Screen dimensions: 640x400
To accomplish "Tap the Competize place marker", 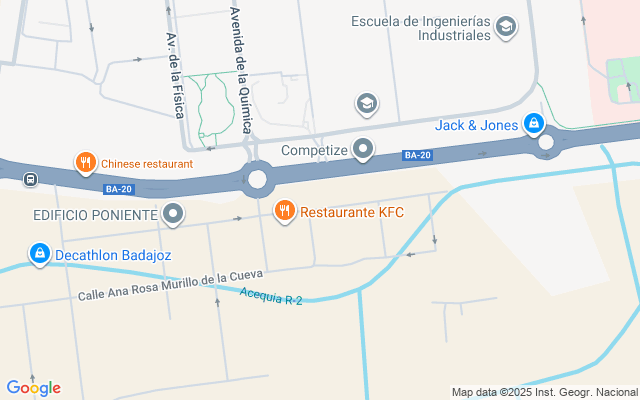I will pyautogui.click(x=364, y=151).
